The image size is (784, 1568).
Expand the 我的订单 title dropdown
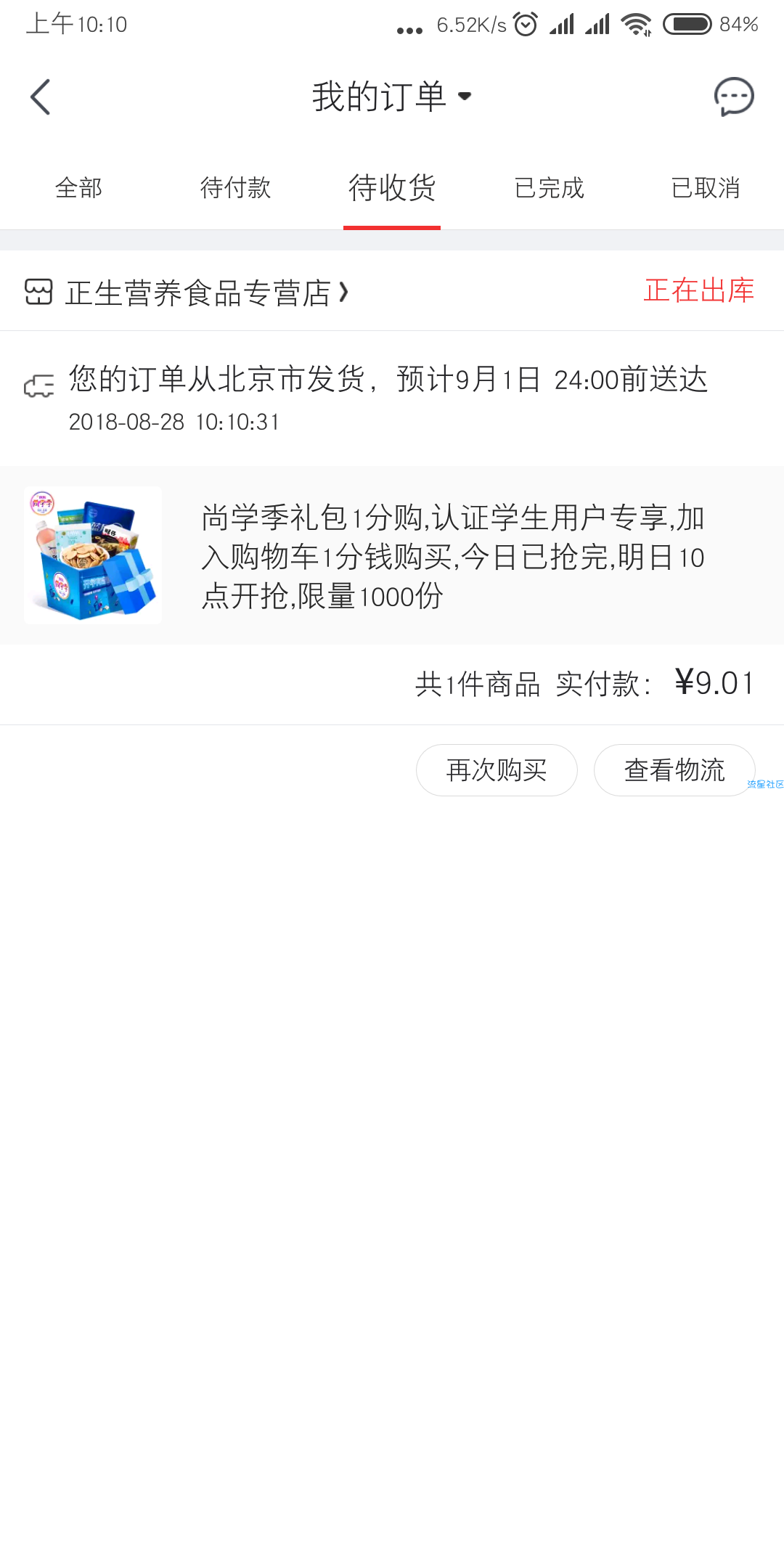click(x=392, y=97)
